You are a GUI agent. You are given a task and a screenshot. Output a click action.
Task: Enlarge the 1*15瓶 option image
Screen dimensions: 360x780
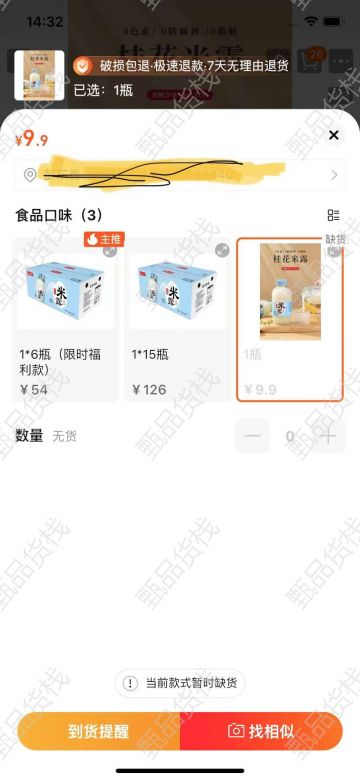point(222,251)
